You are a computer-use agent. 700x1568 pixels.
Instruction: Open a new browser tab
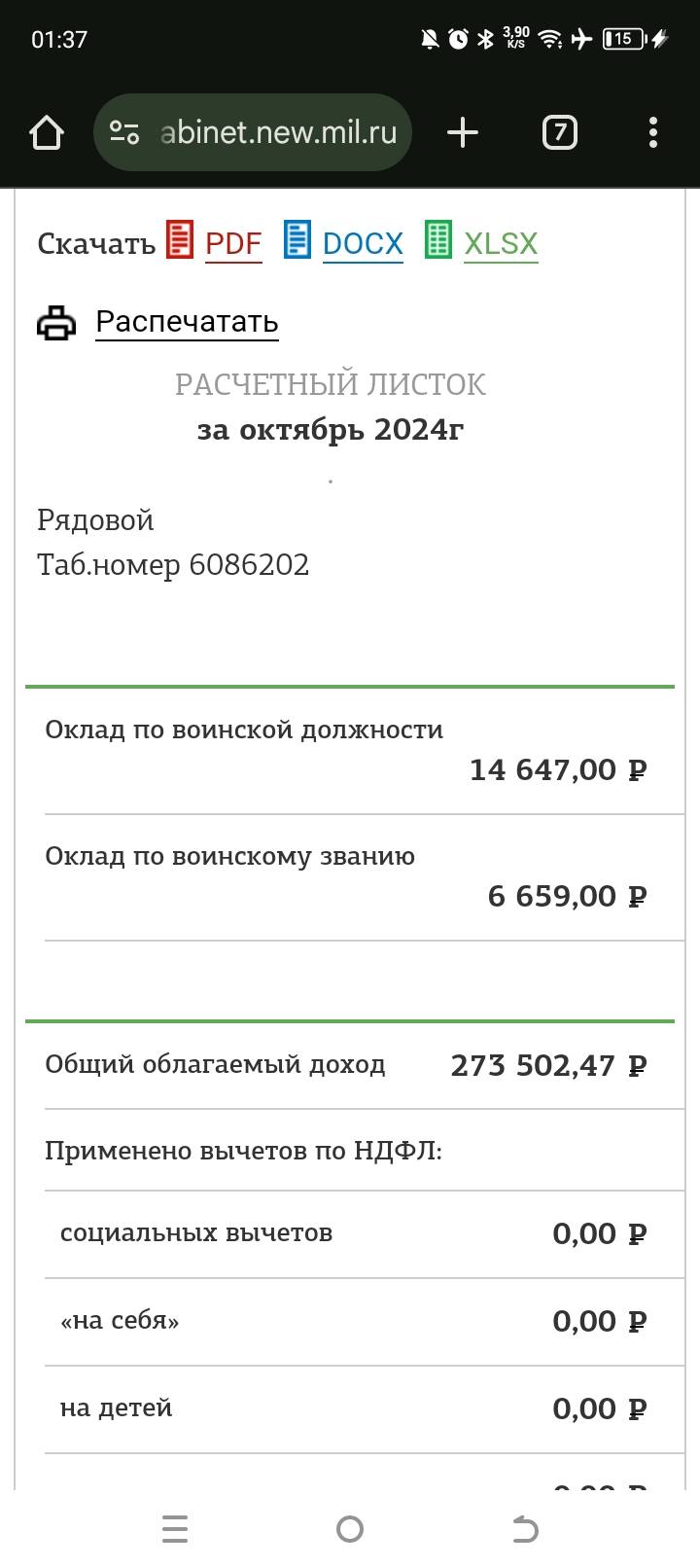pos(463,132)
